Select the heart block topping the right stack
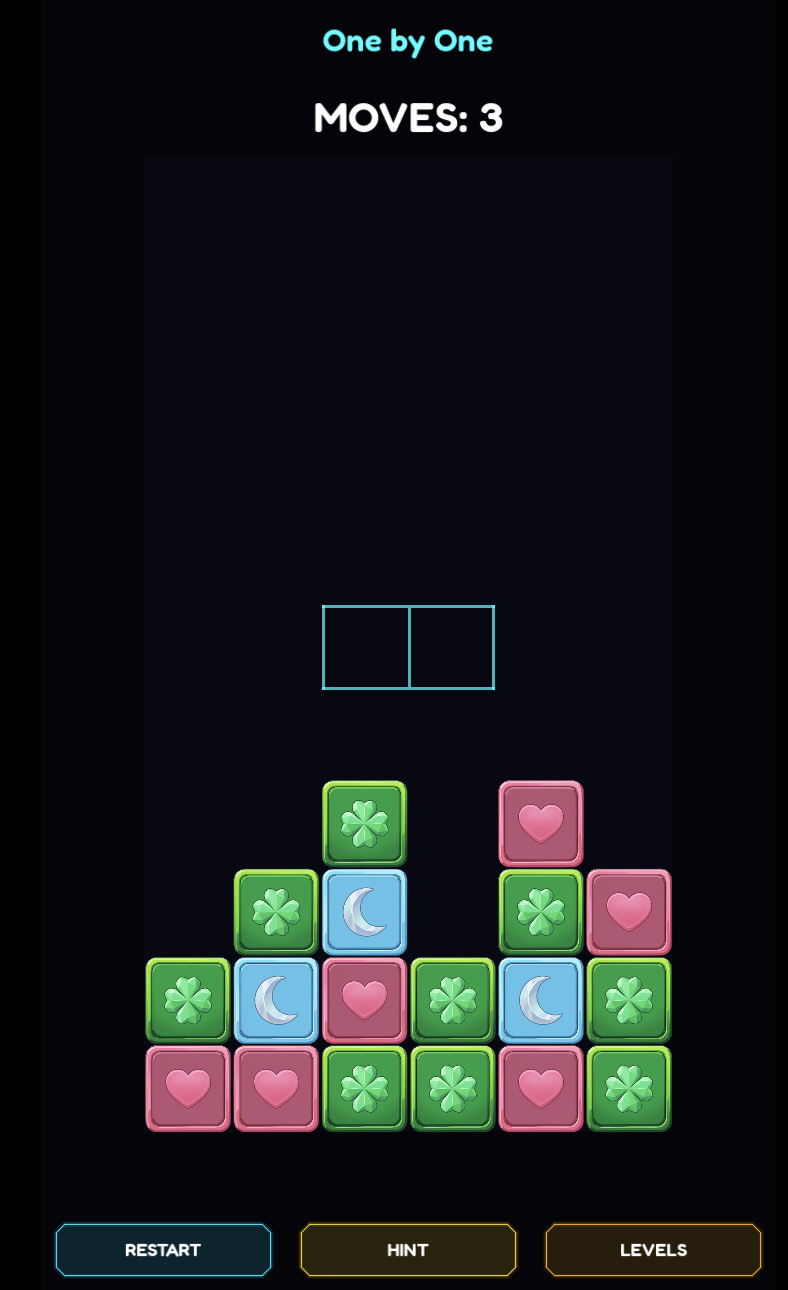788x1290 pixels. [541, 823]
